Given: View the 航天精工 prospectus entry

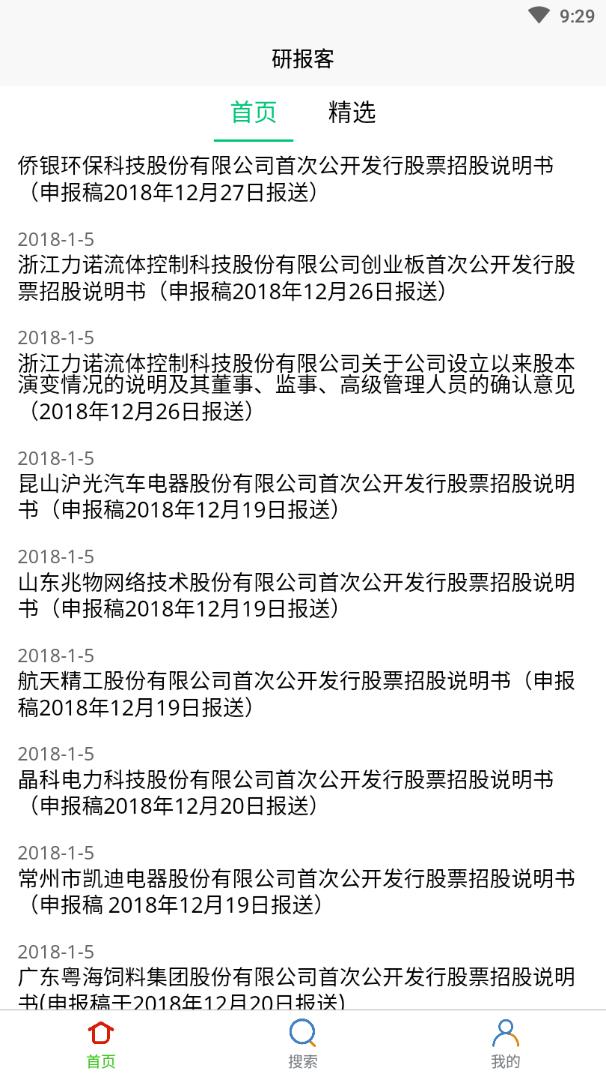Looking at the screenshot, I should (296, 694).
